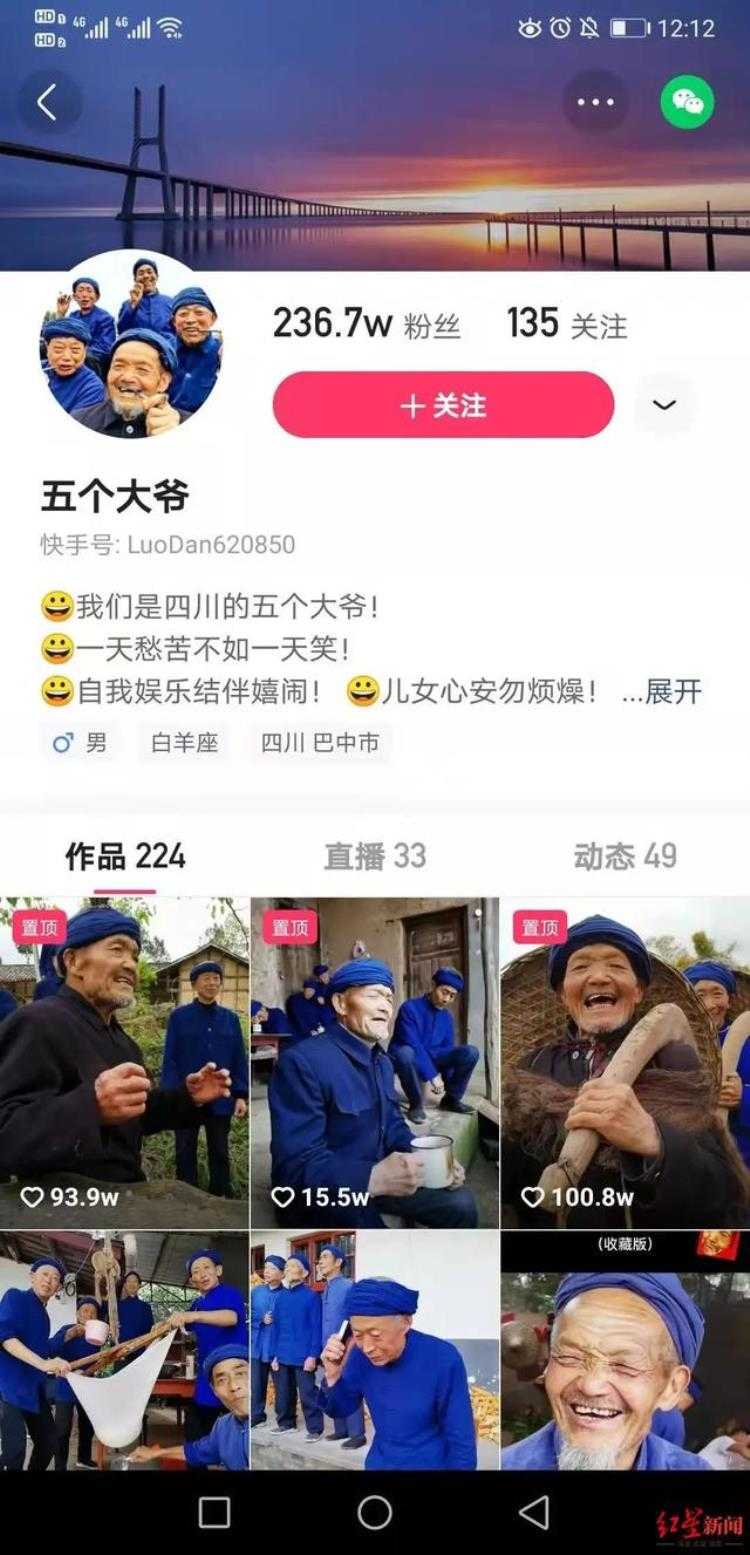Switch to the 动态 49 tab
750x1555 pixels.
pyautogui.click(x=625, y=856)
